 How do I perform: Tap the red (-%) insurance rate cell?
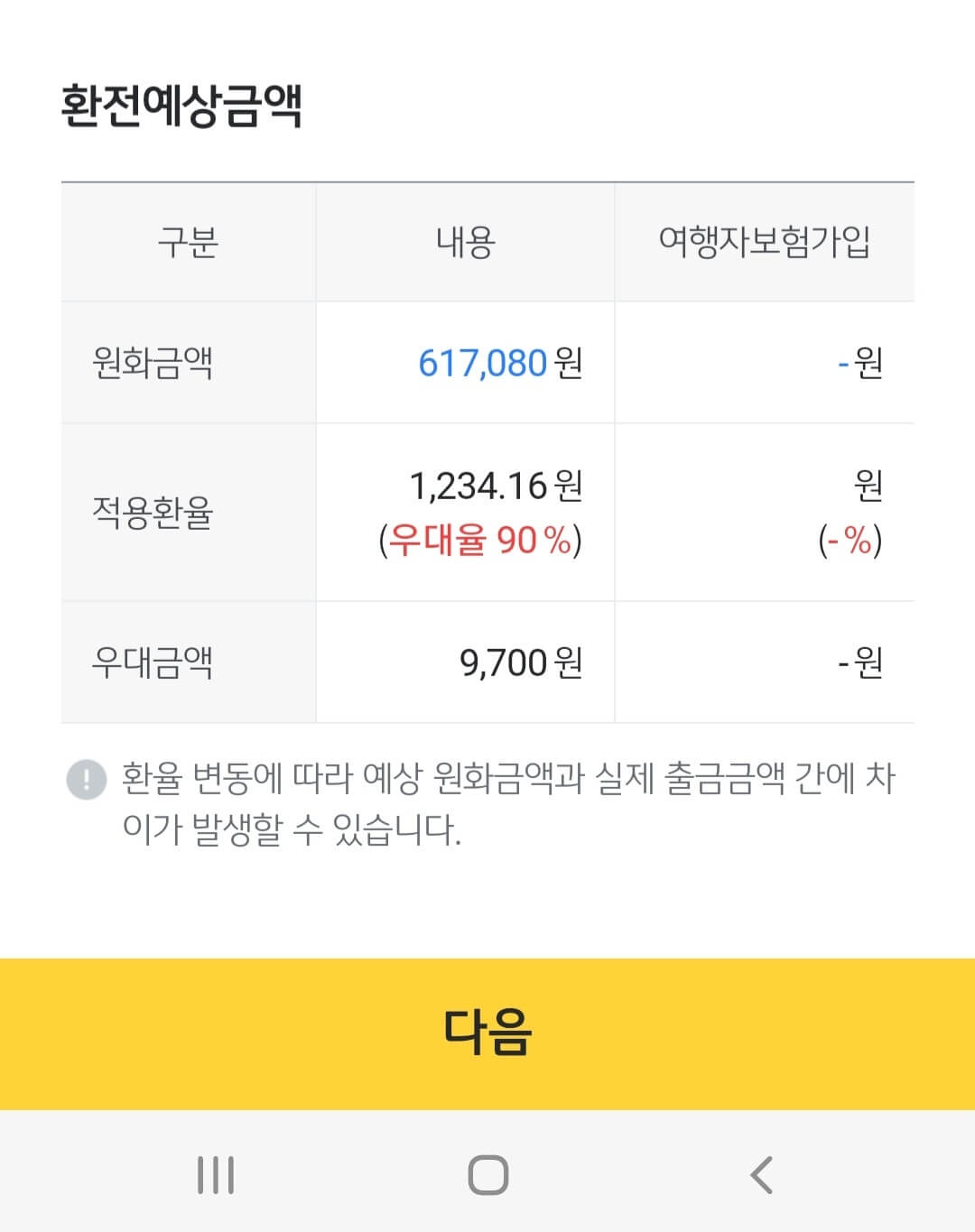[x=850, y=542]
